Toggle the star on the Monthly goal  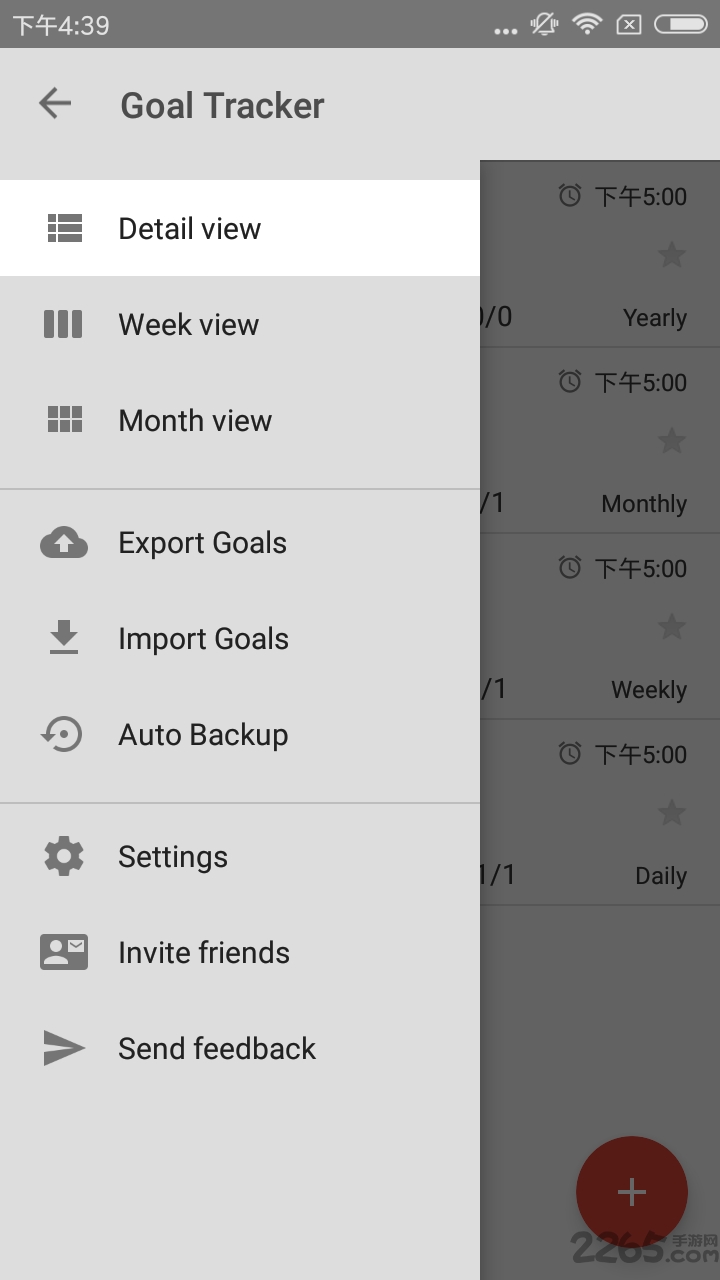(672, 440)
